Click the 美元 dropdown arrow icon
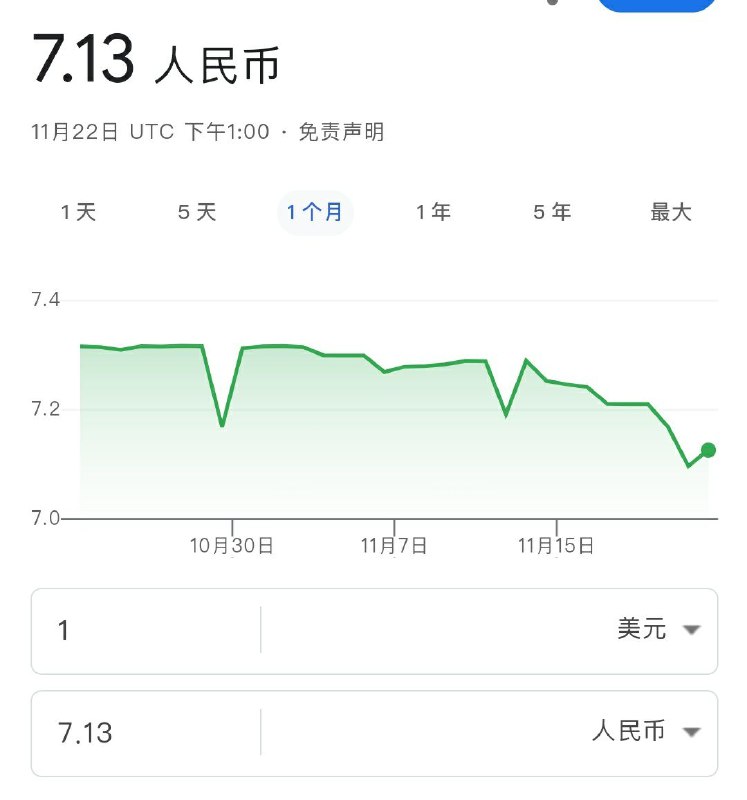The image size is (747, 800). (690, 630)
